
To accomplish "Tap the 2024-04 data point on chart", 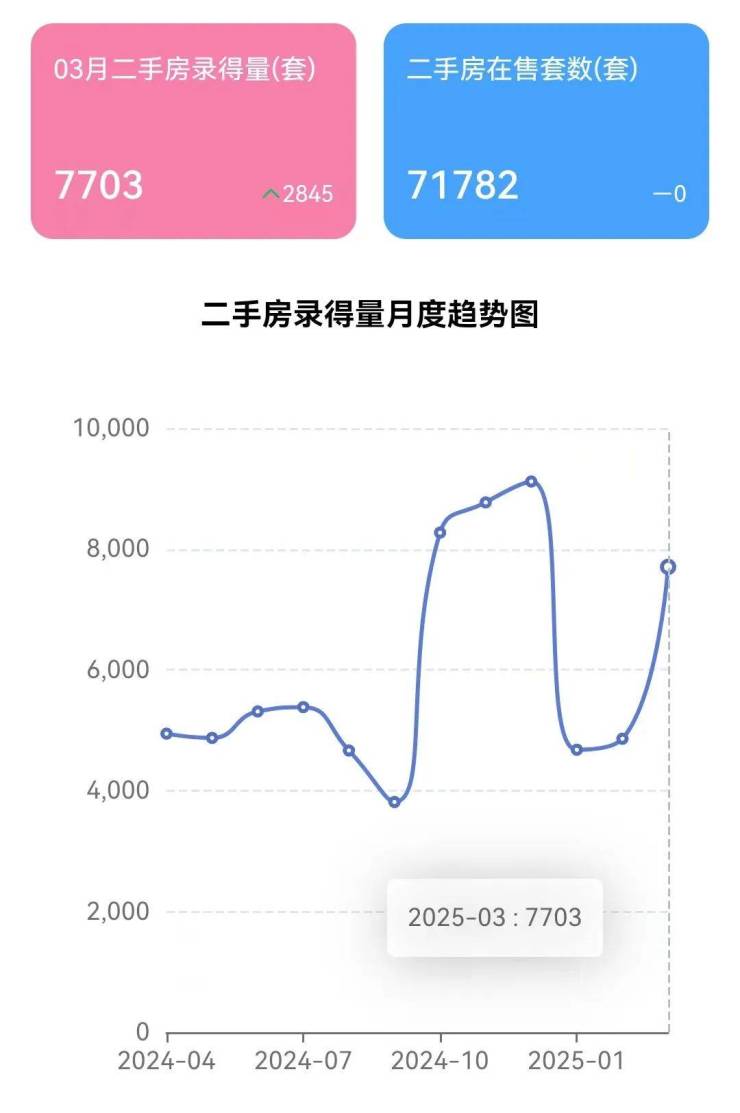I will coord(167,733).
